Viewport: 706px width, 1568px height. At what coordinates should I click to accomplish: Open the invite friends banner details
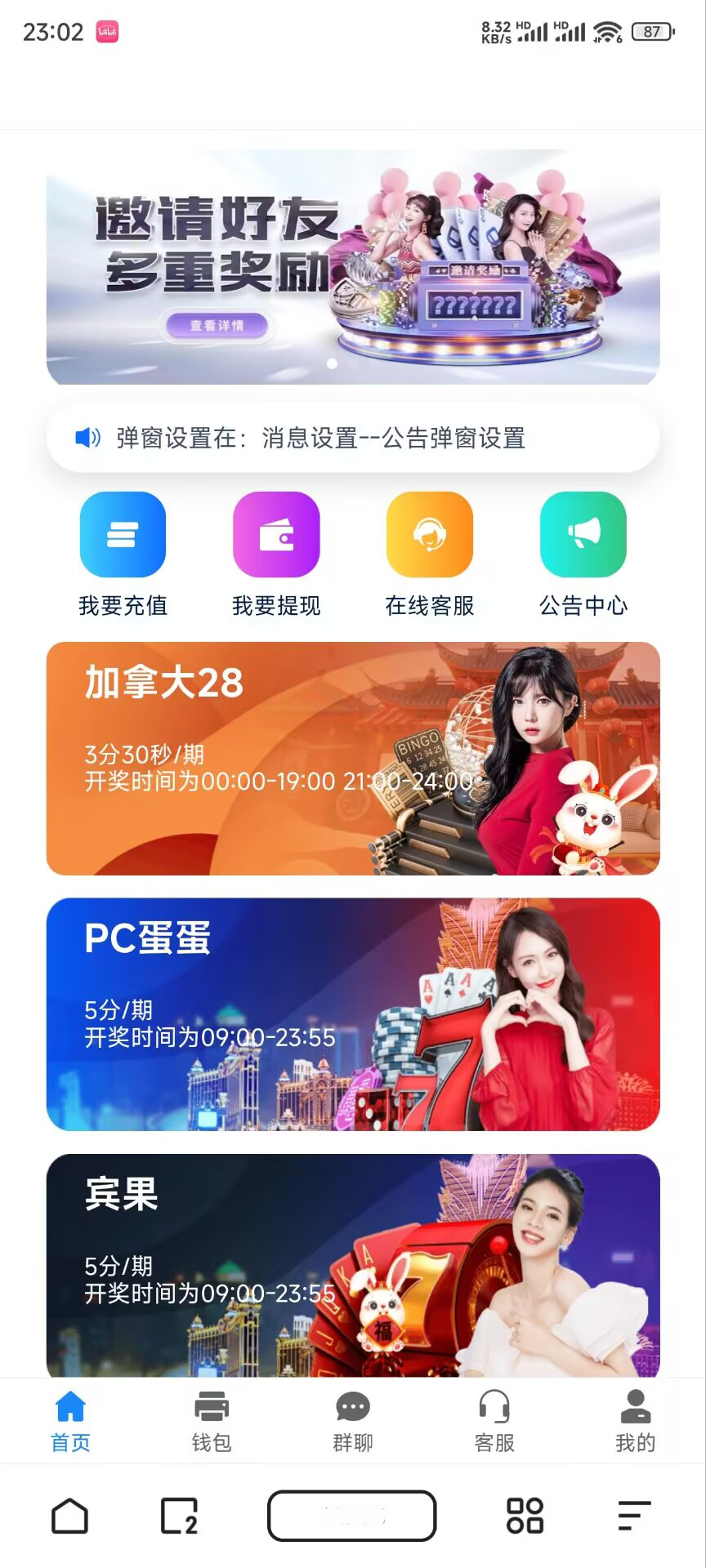[217, 325]
